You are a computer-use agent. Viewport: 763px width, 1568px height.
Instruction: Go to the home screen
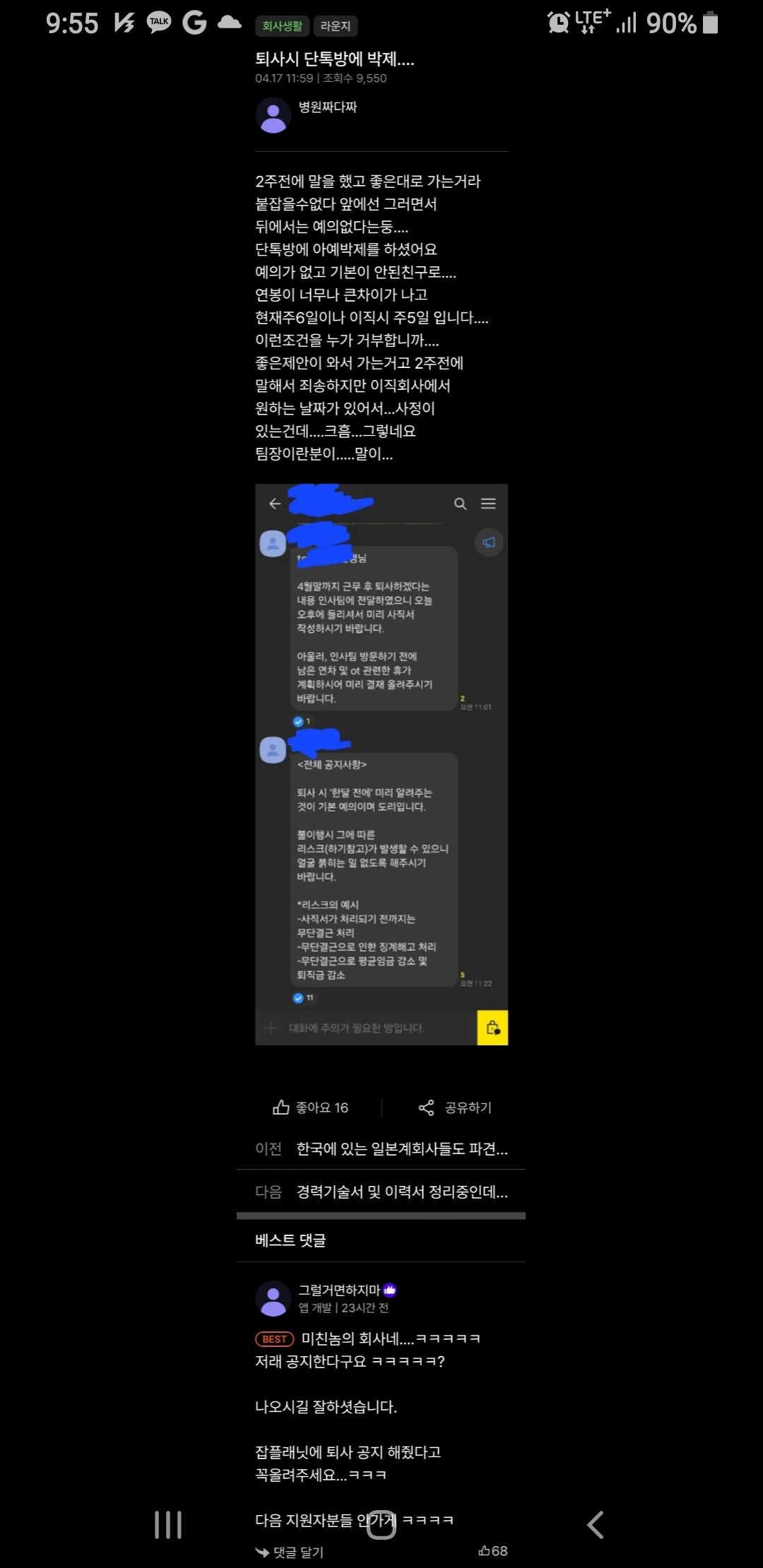click(381, 1525)
